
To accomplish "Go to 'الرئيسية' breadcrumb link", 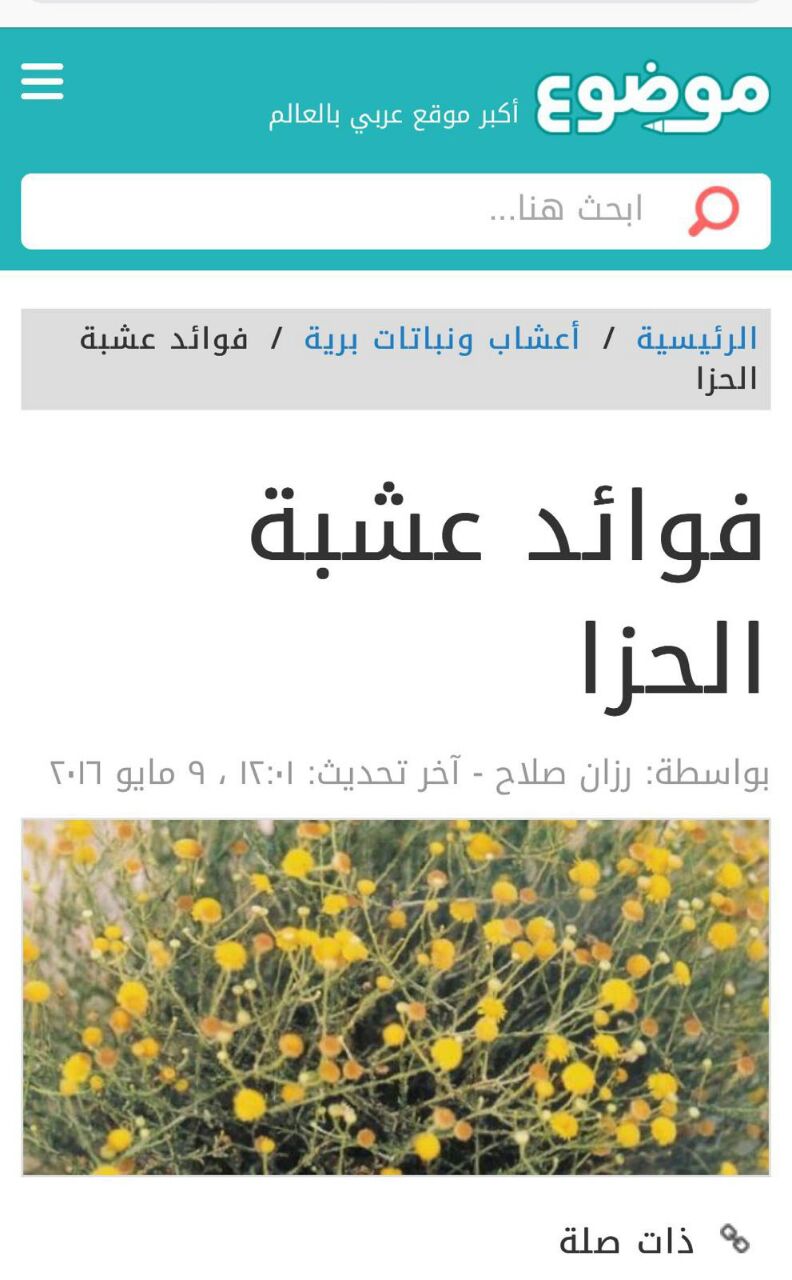I will 697,339.
